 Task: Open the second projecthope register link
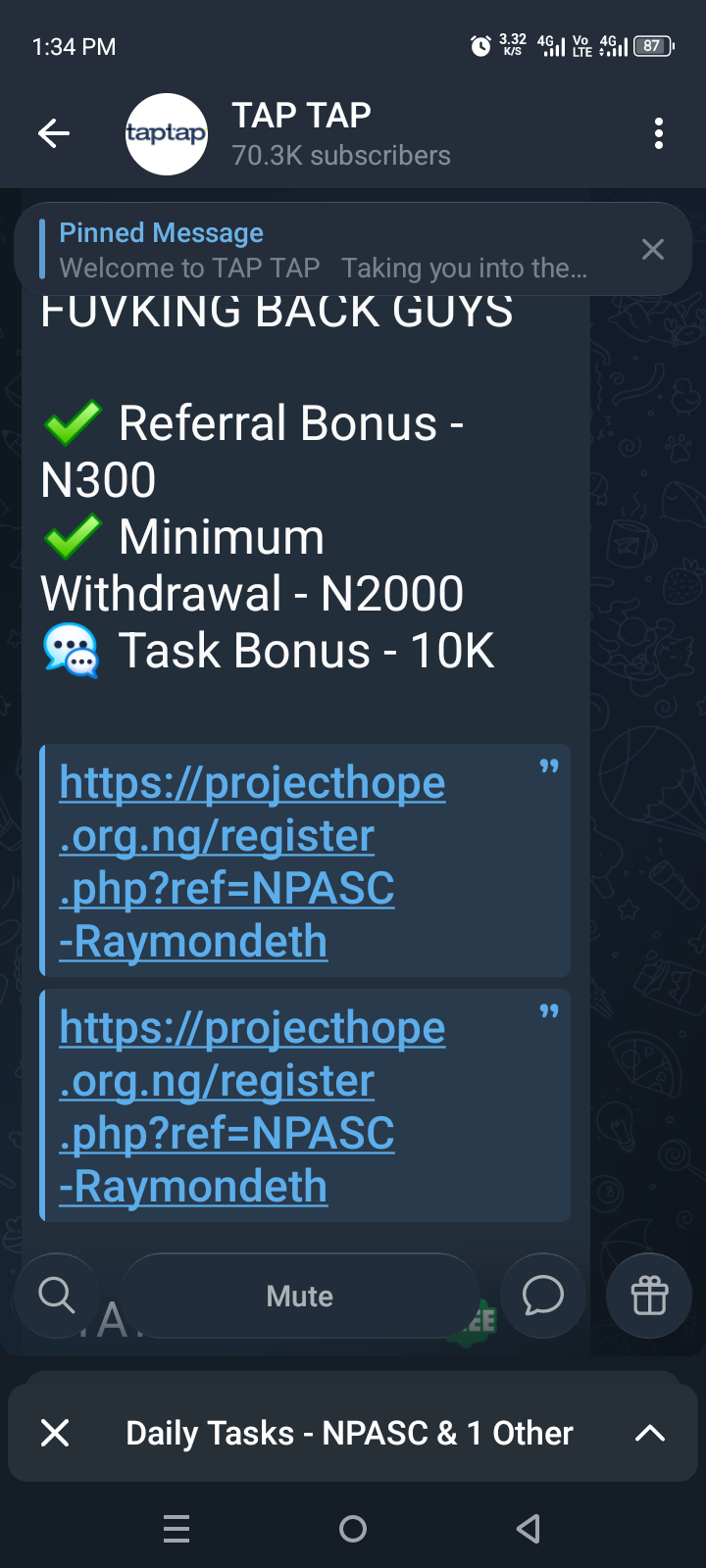(252, 1106)
